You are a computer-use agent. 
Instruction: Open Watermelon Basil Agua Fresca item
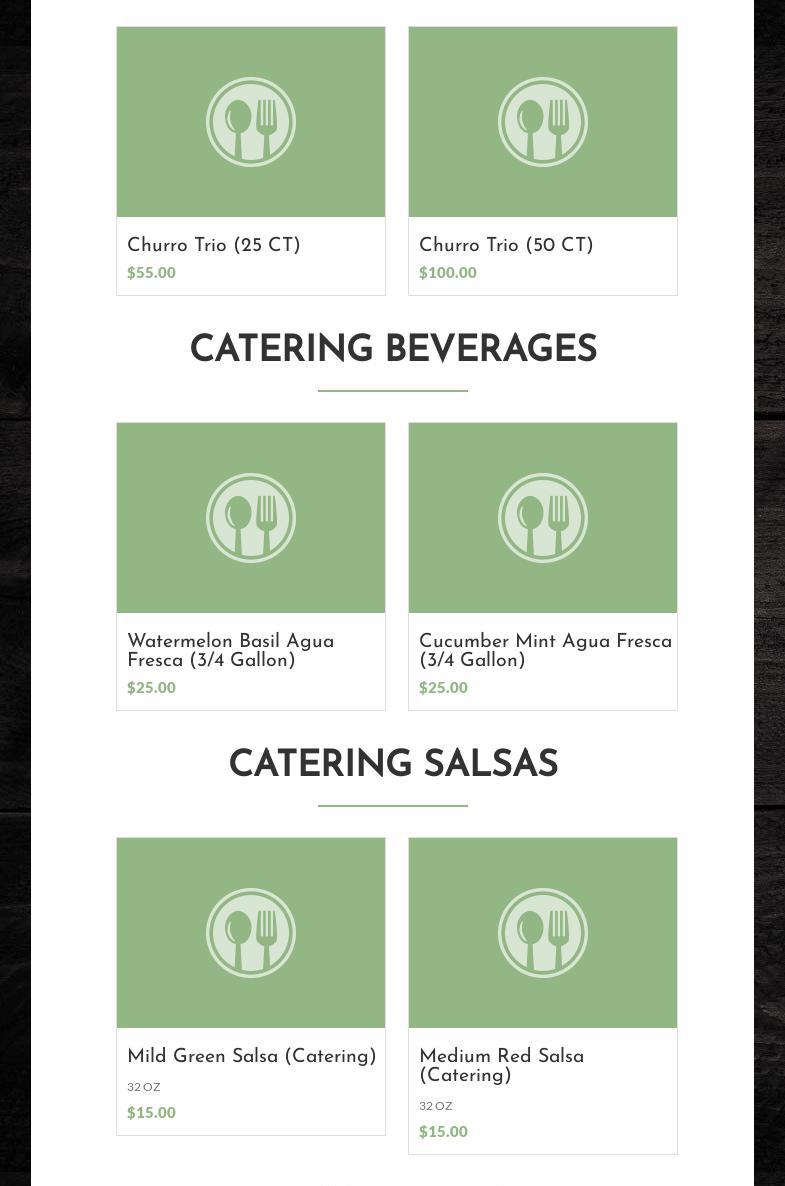[250, 566]
